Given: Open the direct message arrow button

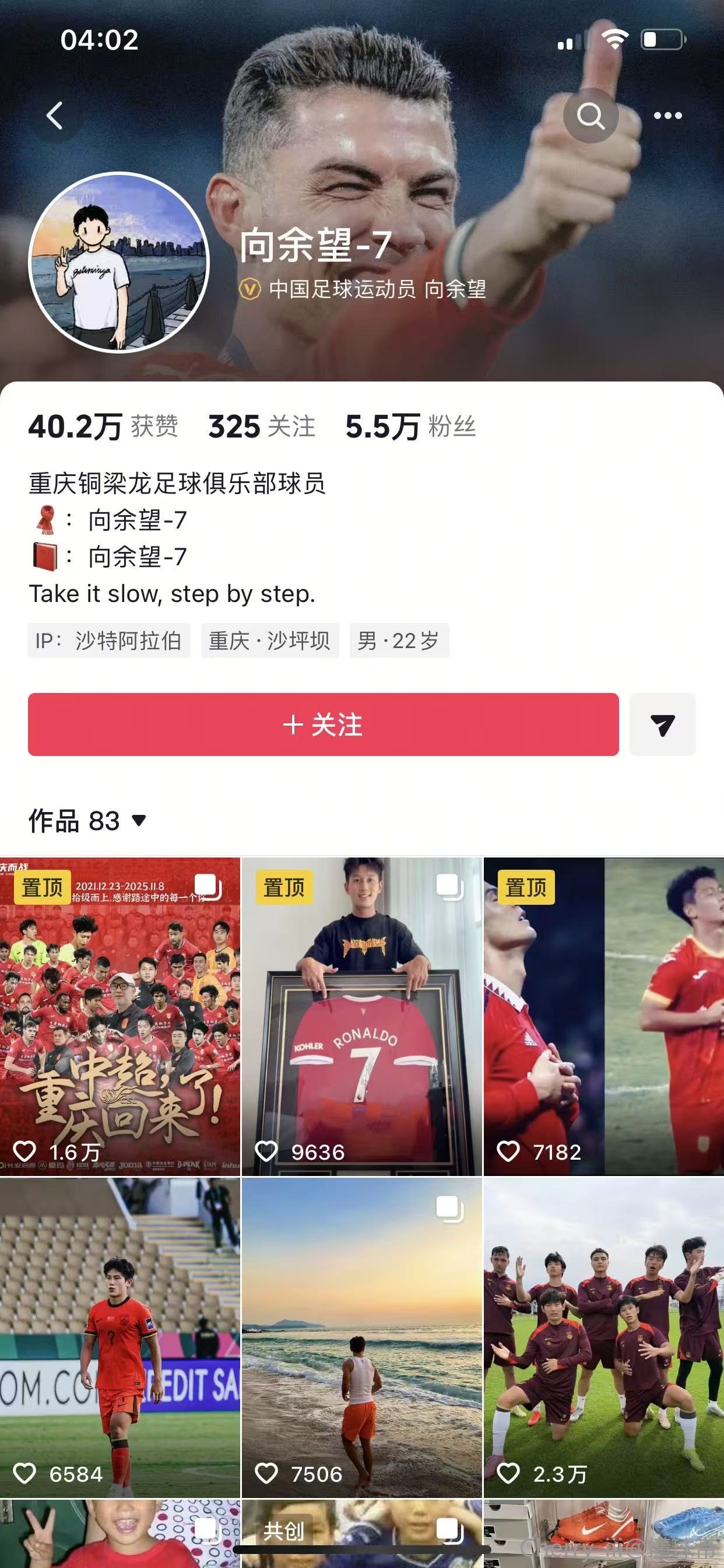Looking at the screenshot, I should 662,724.
